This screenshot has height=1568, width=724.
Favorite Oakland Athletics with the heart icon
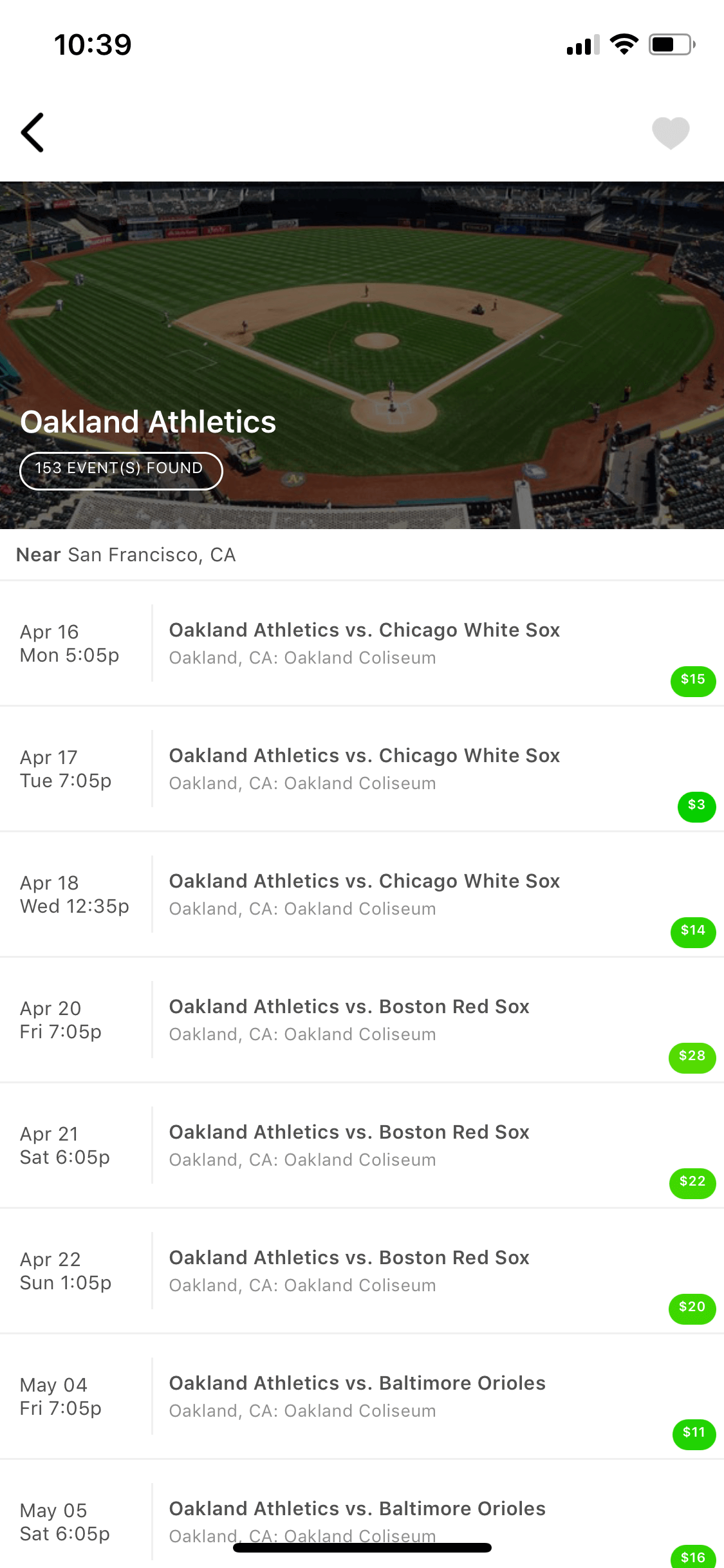(671, 133)
